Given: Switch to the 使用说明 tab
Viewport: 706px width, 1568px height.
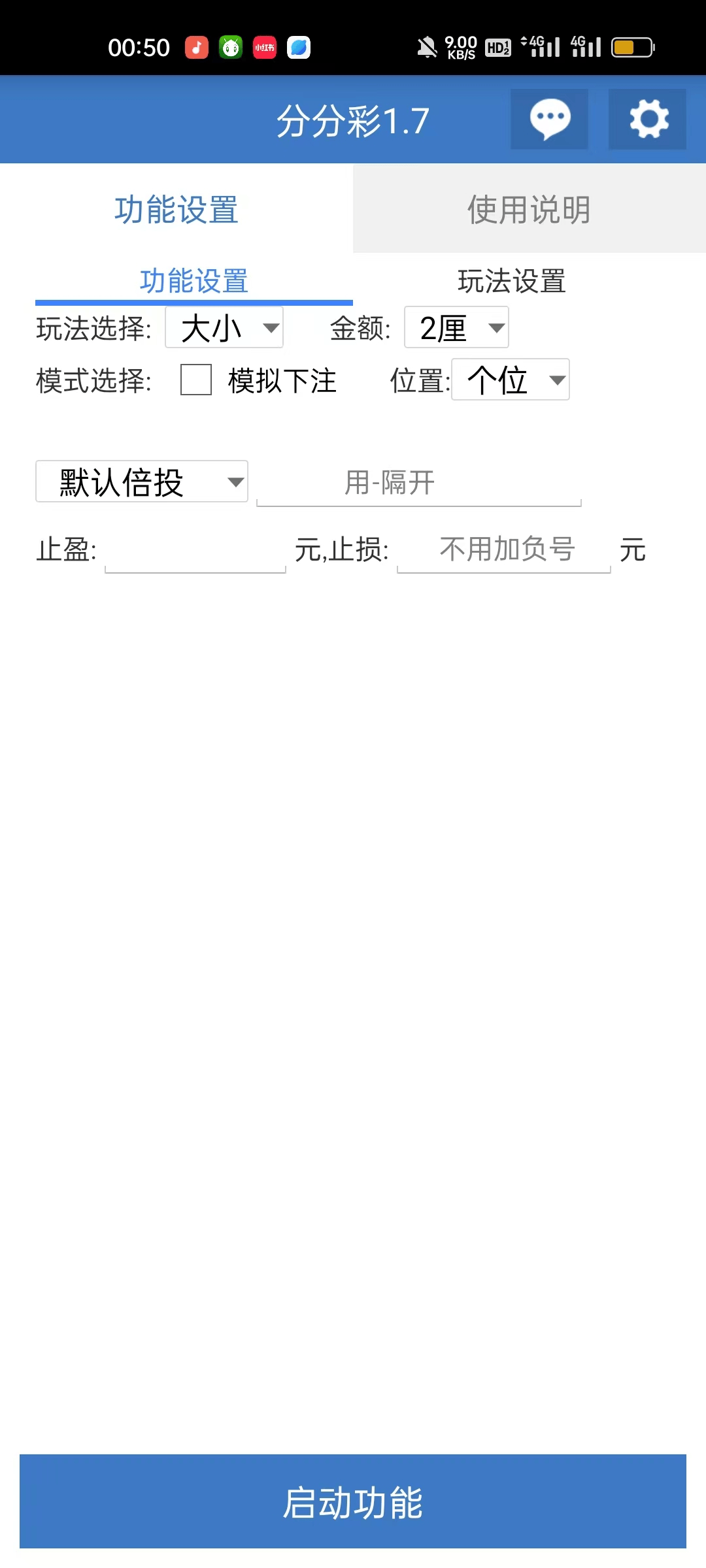Looking at the screenshot, I should 529,209.
